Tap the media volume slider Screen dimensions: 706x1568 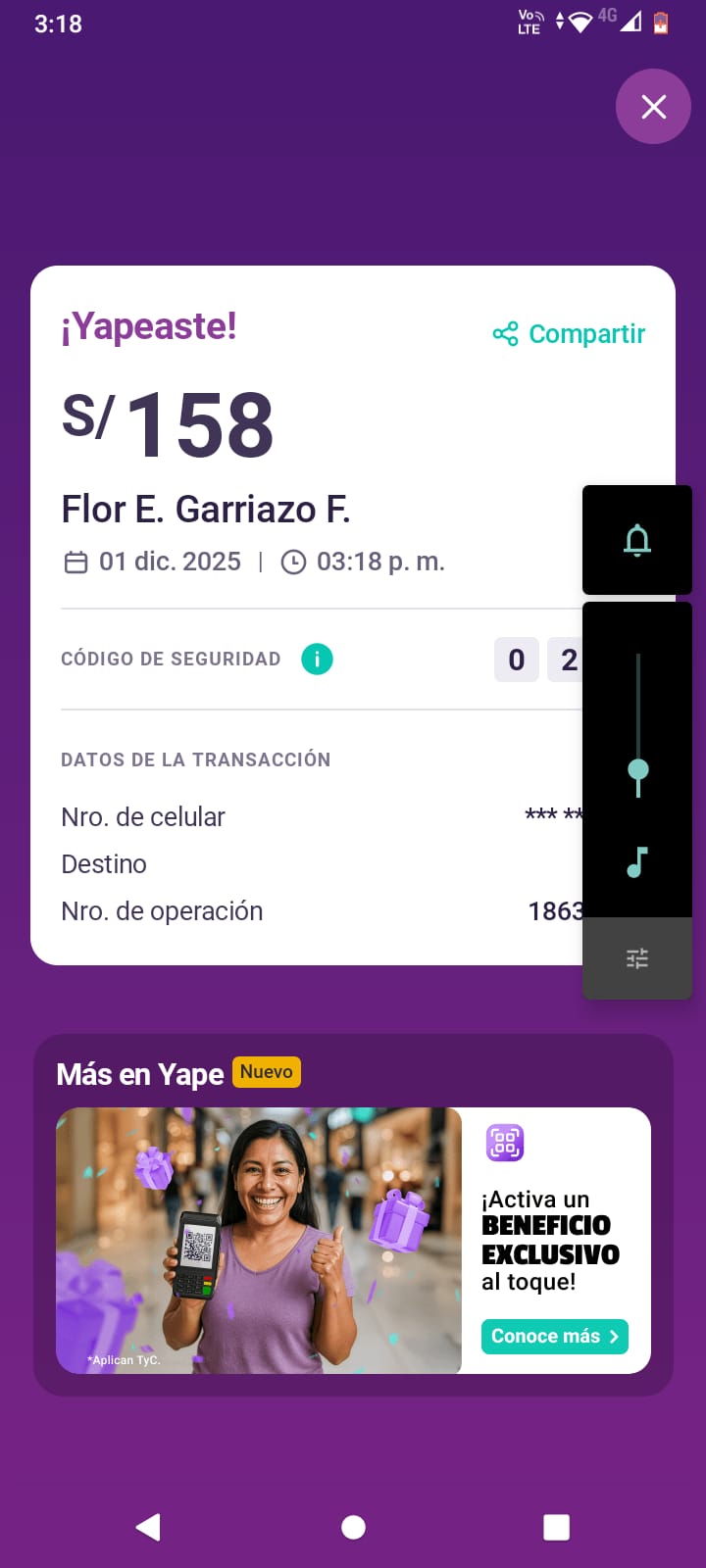[637, 725]
